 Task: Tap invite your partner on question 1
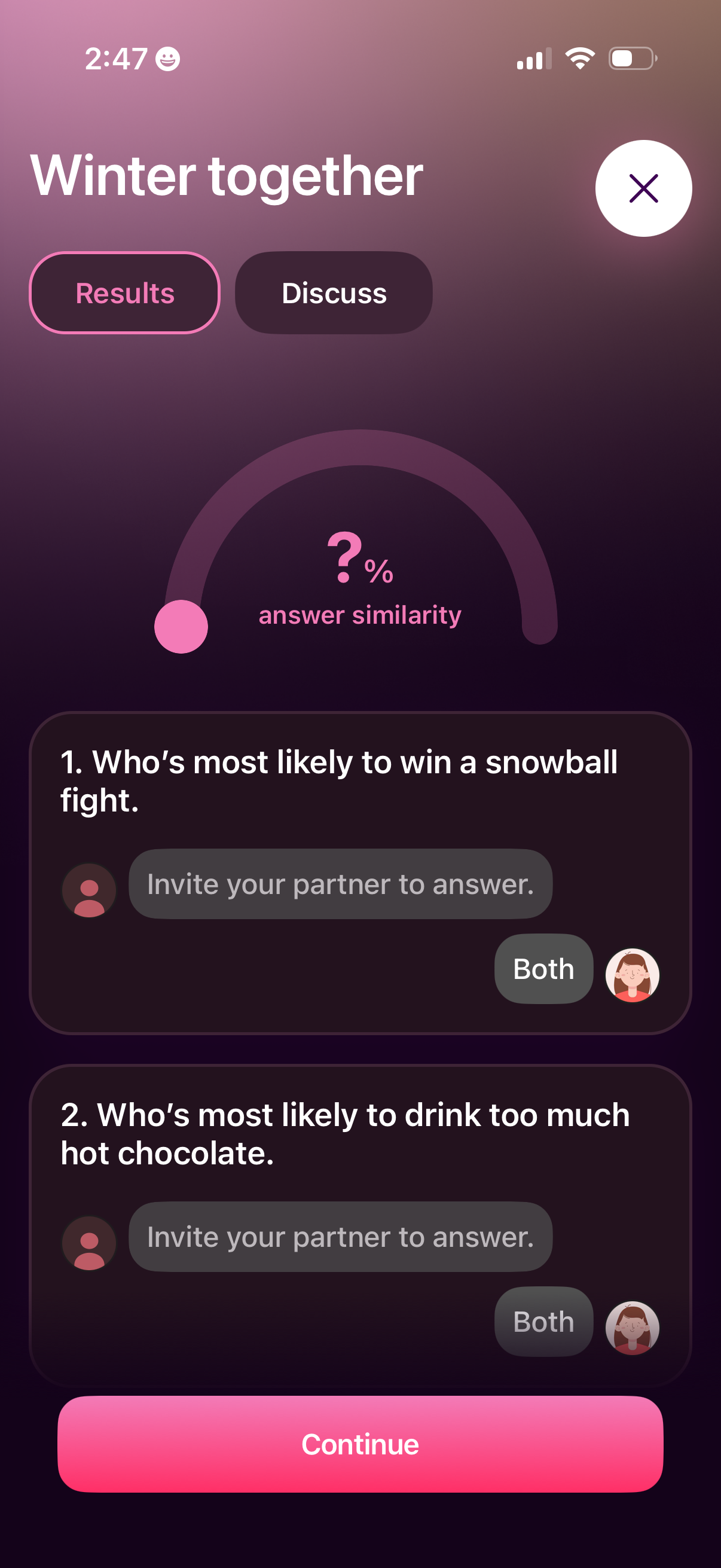pyautogui.click(x=341, y=884)
